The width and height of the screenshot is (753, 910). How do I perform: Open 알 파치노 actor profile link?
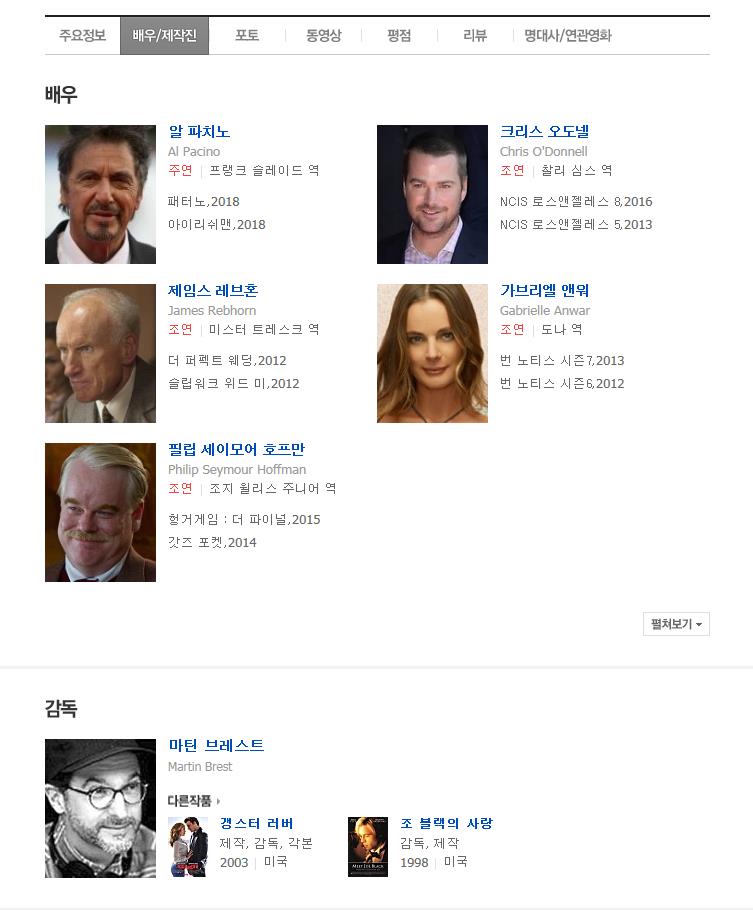point(199,132)
